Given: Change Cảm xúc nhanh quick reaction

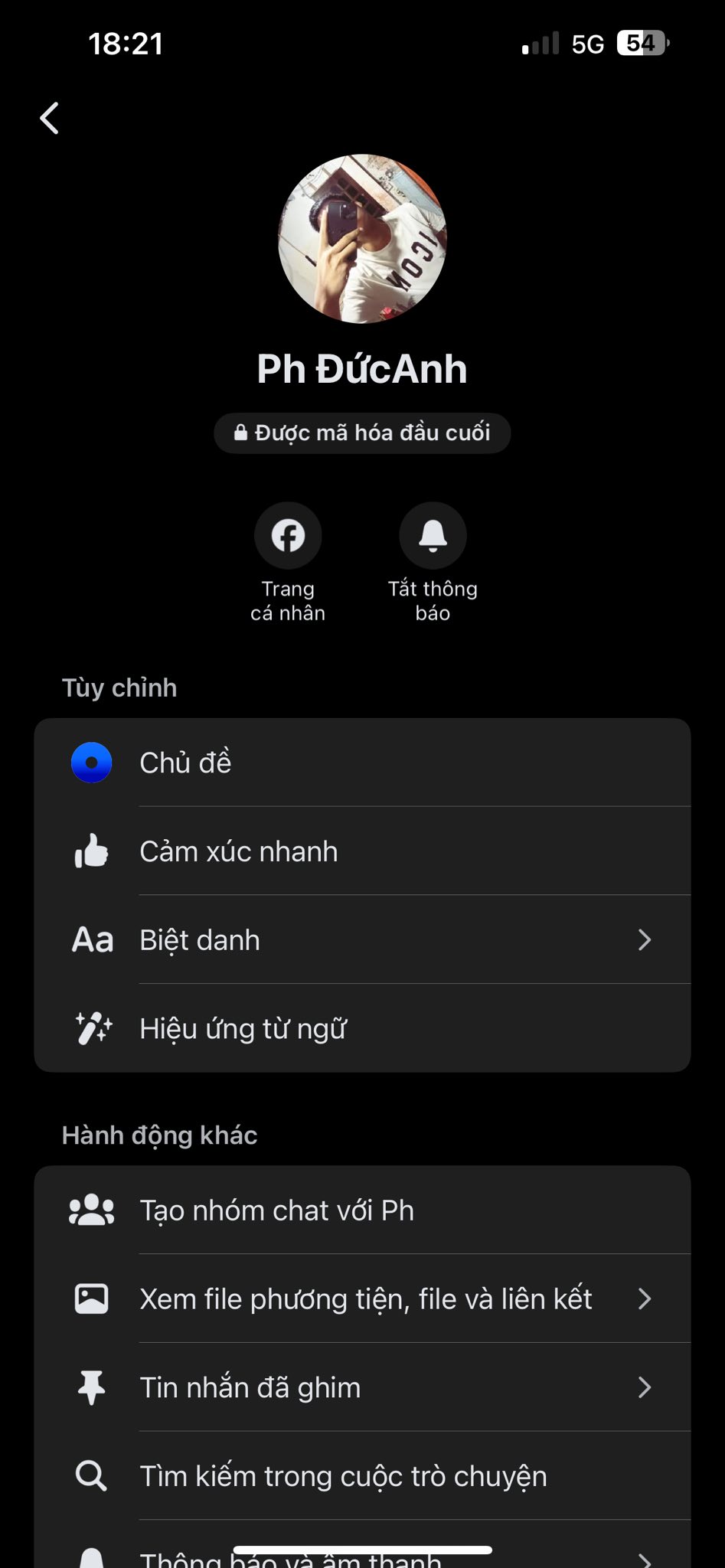Looking at the screenshot, I should (x=362, y=851).
